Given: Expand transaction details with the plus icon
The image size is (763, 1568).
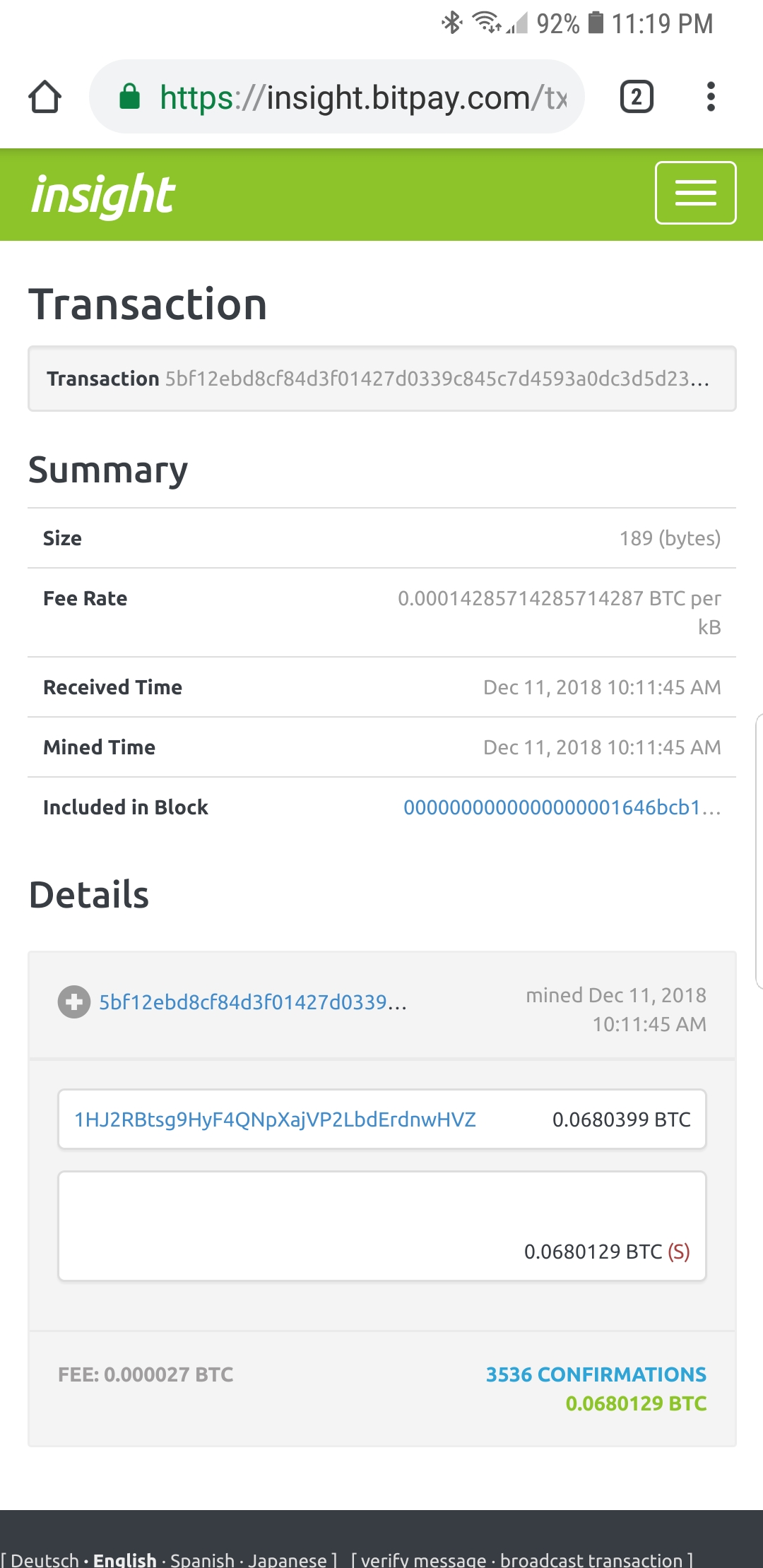Looking at the screenshot, I should [x=74, y=1002].
